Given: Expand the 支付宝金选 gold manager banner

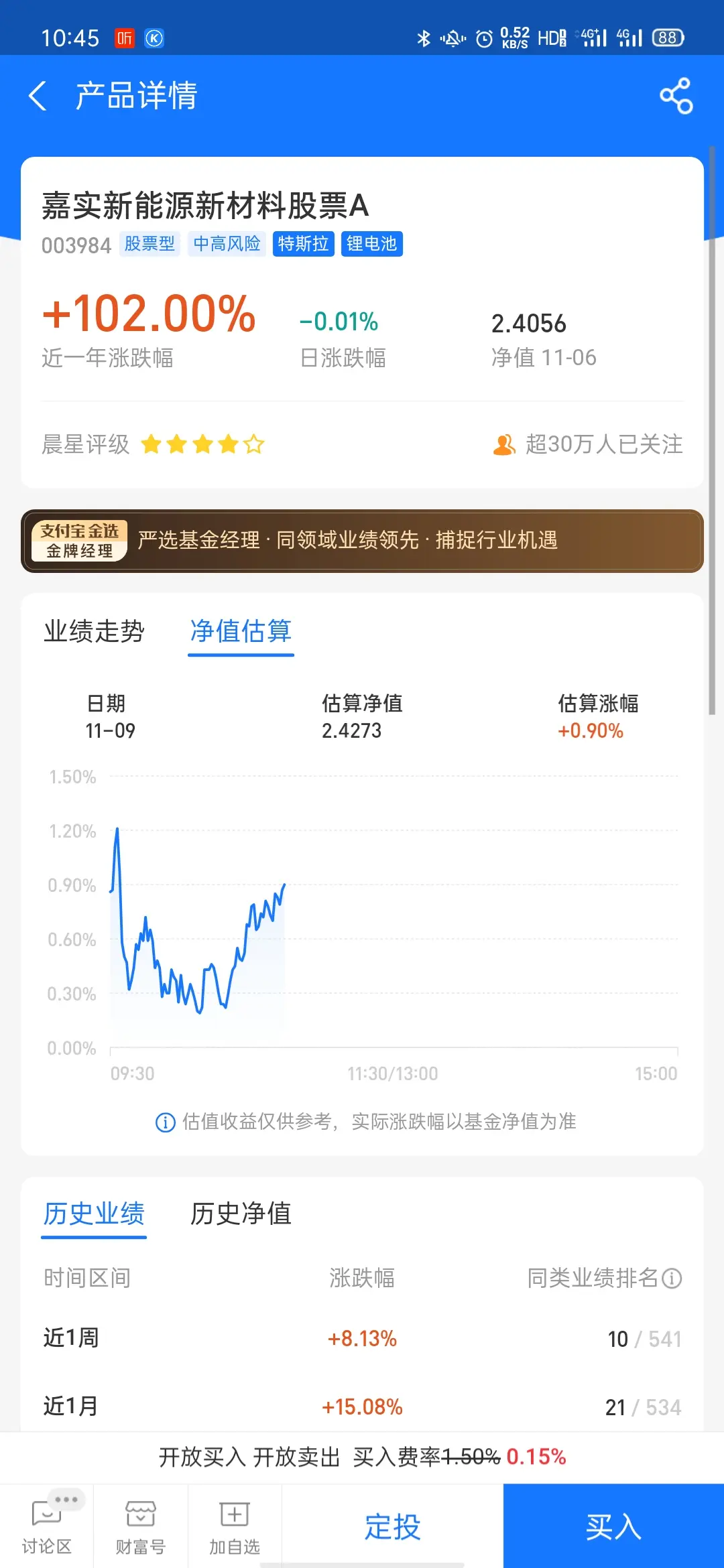Looking at the screenshot, I should click(362, 541).
